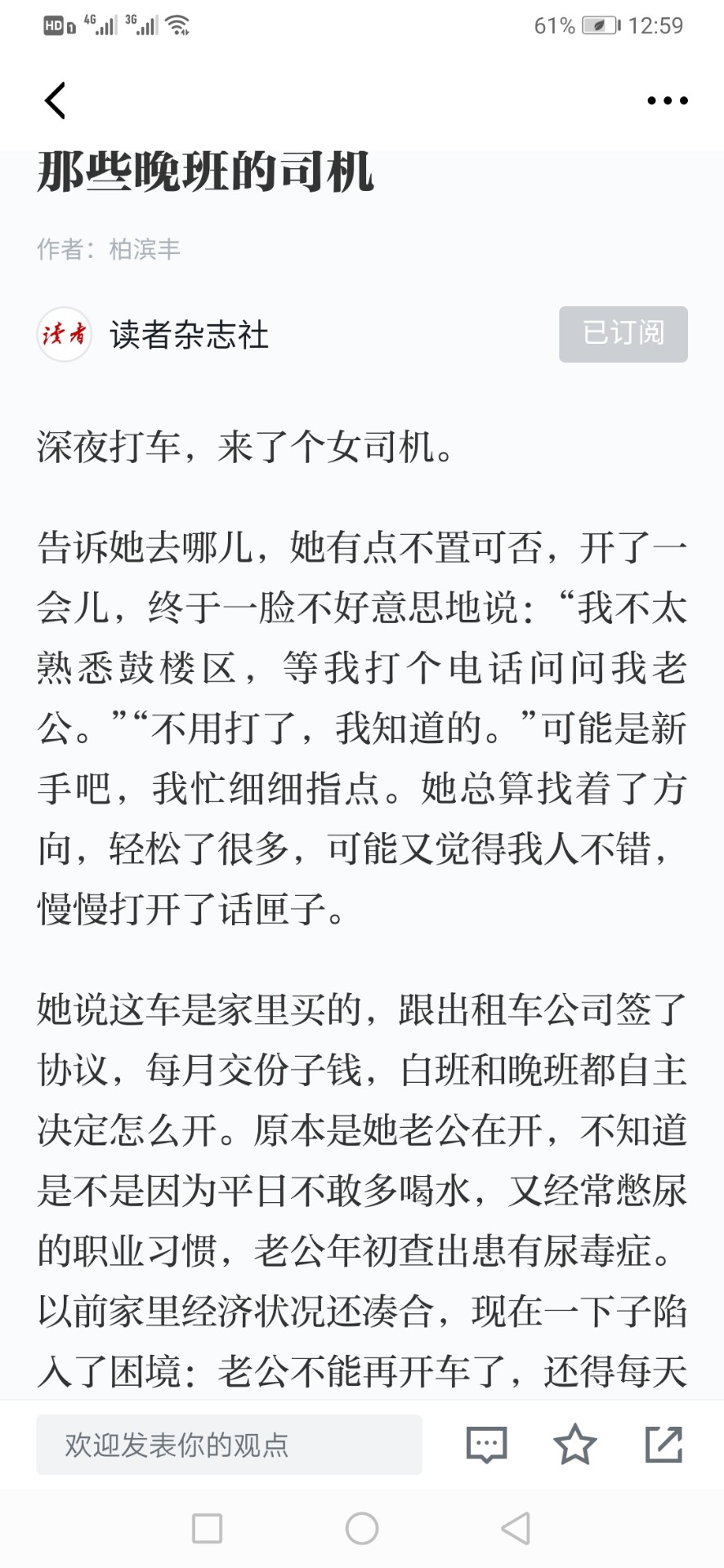Viewport: 724px width, 1568px height.
Task: Tap the 已订阅 subscribed button
Action: point(623,334)
